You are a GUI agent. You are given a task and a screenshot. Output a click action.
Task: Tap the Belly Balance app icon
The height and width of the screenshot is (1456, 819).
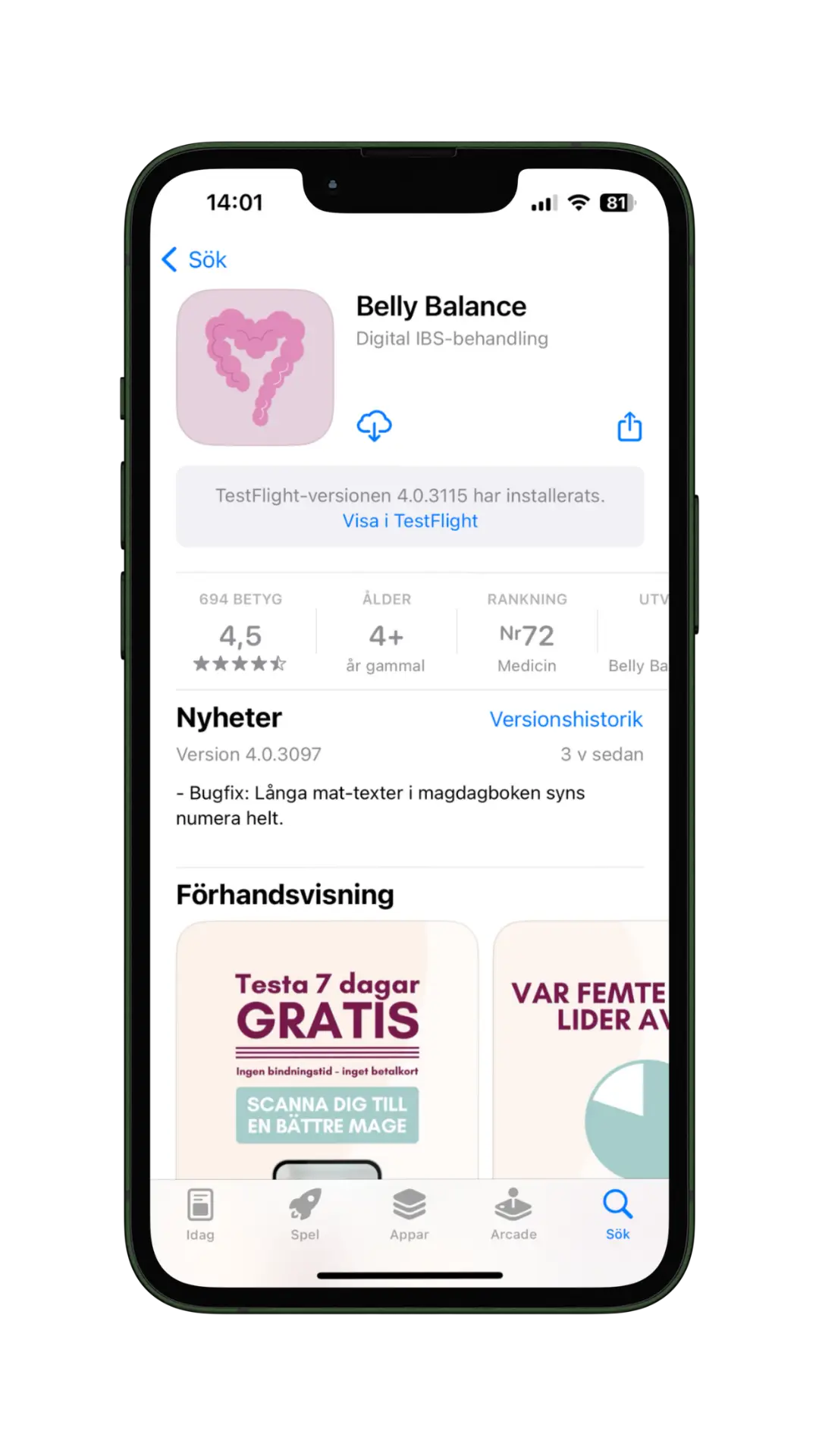click(x=255, y=366)
